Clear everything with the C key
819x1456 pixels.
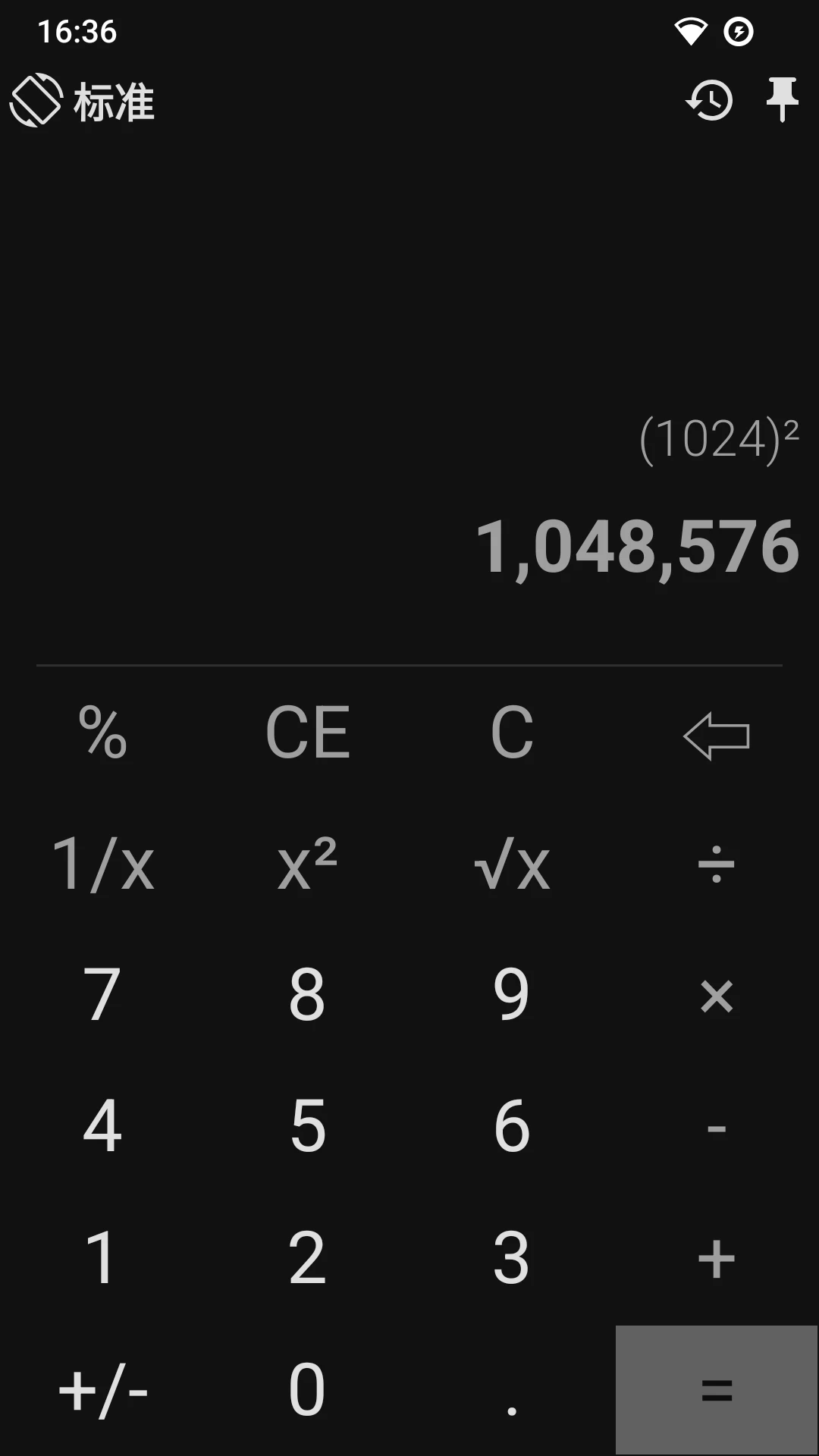pos(512,733)
